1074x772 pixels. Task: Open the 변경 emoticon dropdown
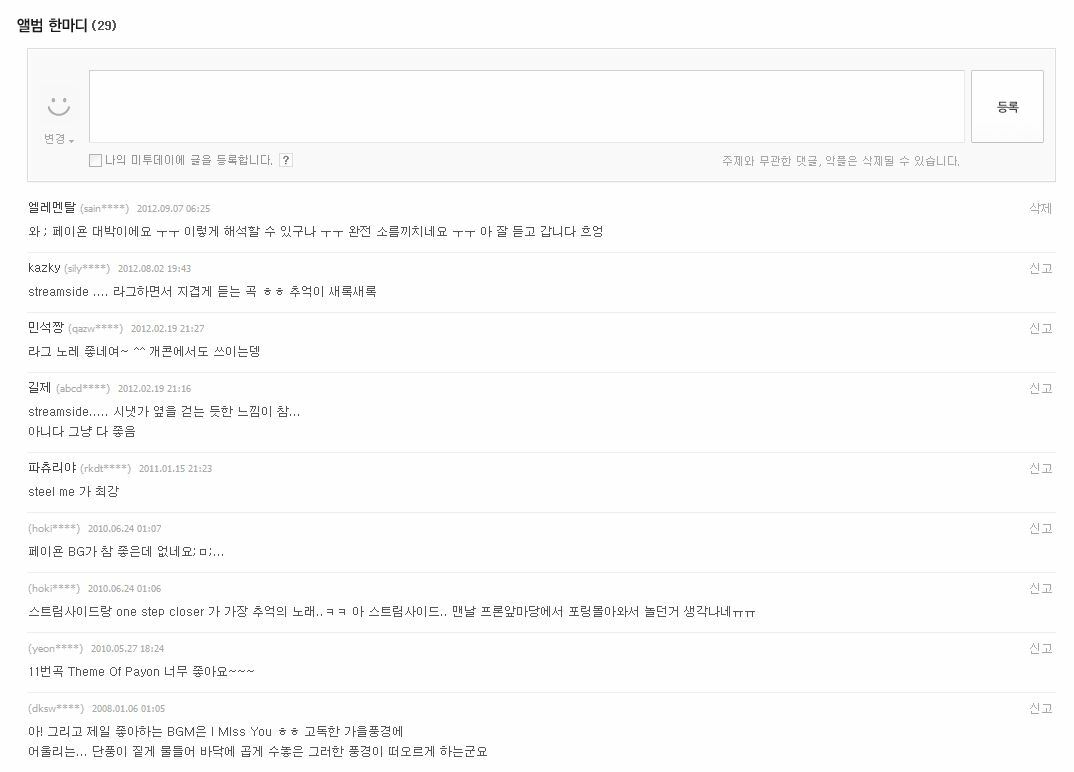(x=58, y=139)
